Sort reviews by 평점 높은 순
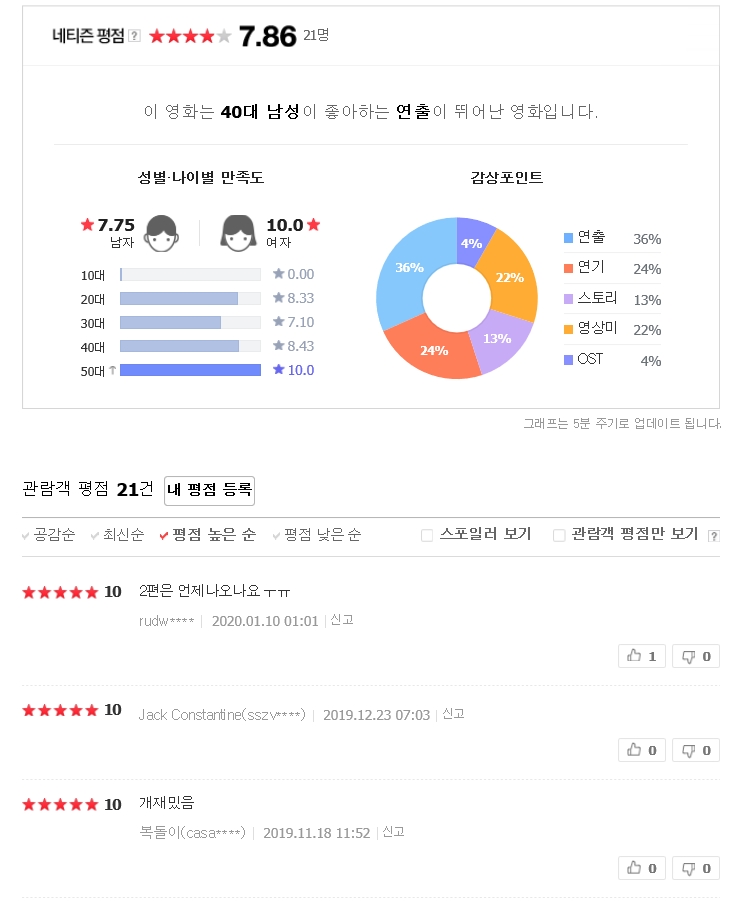 pos(210,535)
